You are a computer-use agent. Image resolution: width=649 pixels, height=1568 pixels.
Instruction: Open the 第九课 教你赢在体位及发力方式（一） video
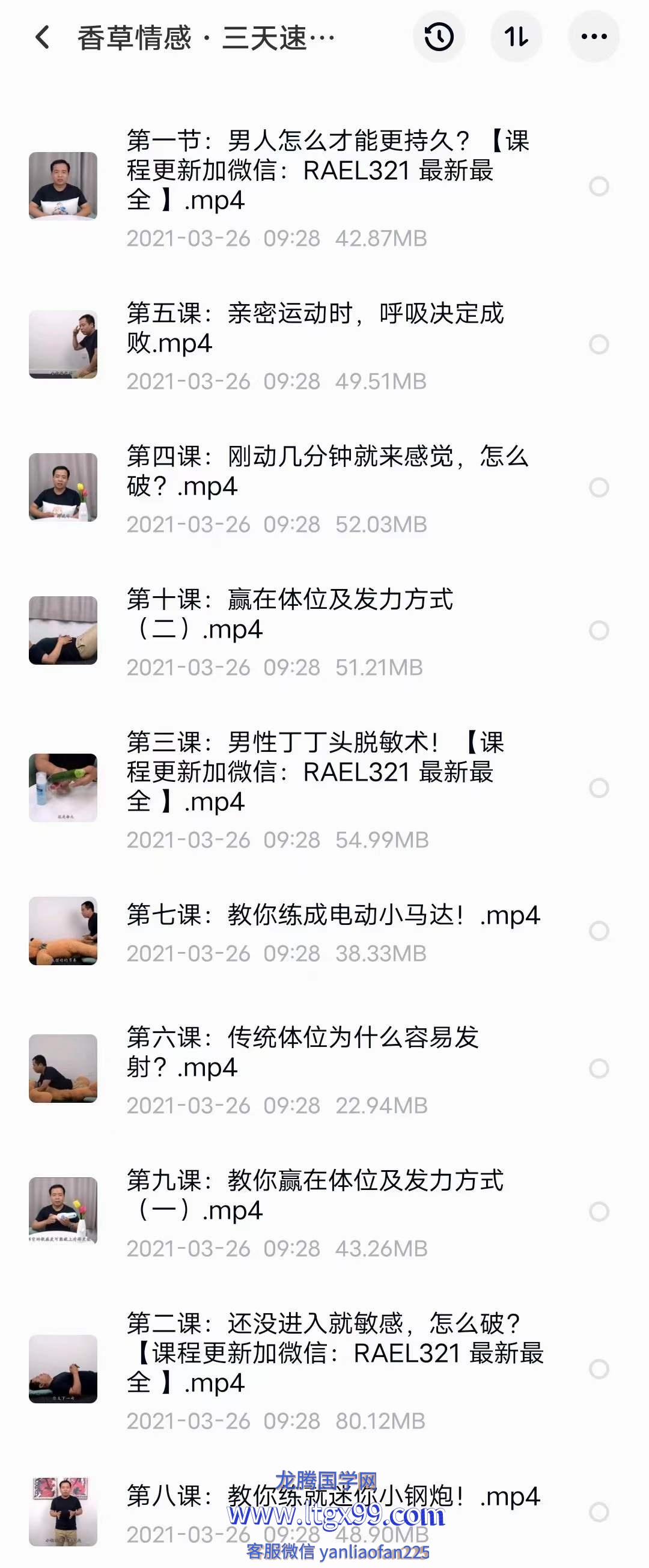tap(315, 1195)
